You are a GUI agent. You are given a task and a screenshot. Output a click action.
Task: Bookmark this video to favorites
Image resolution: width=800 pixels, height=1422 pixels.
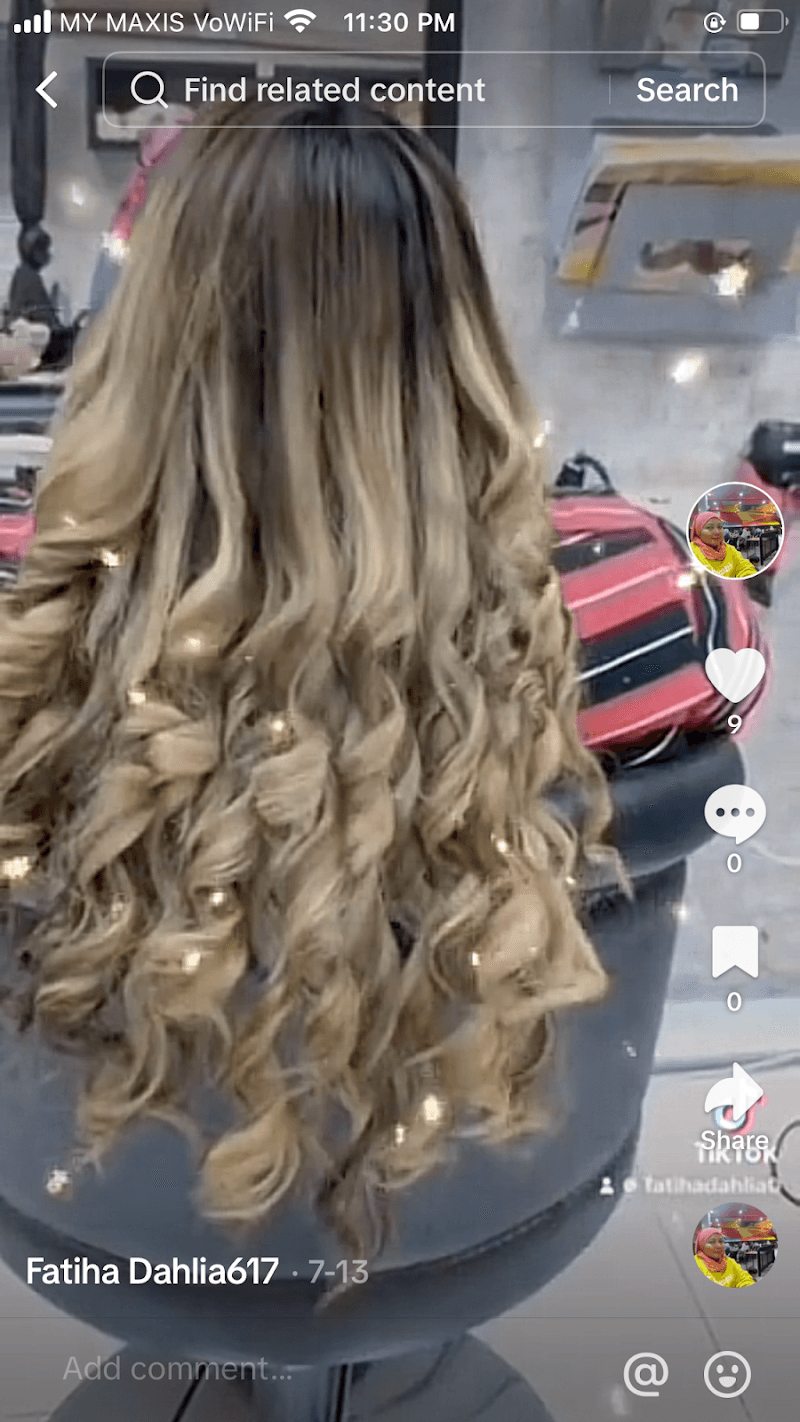[x=735, y=952]
